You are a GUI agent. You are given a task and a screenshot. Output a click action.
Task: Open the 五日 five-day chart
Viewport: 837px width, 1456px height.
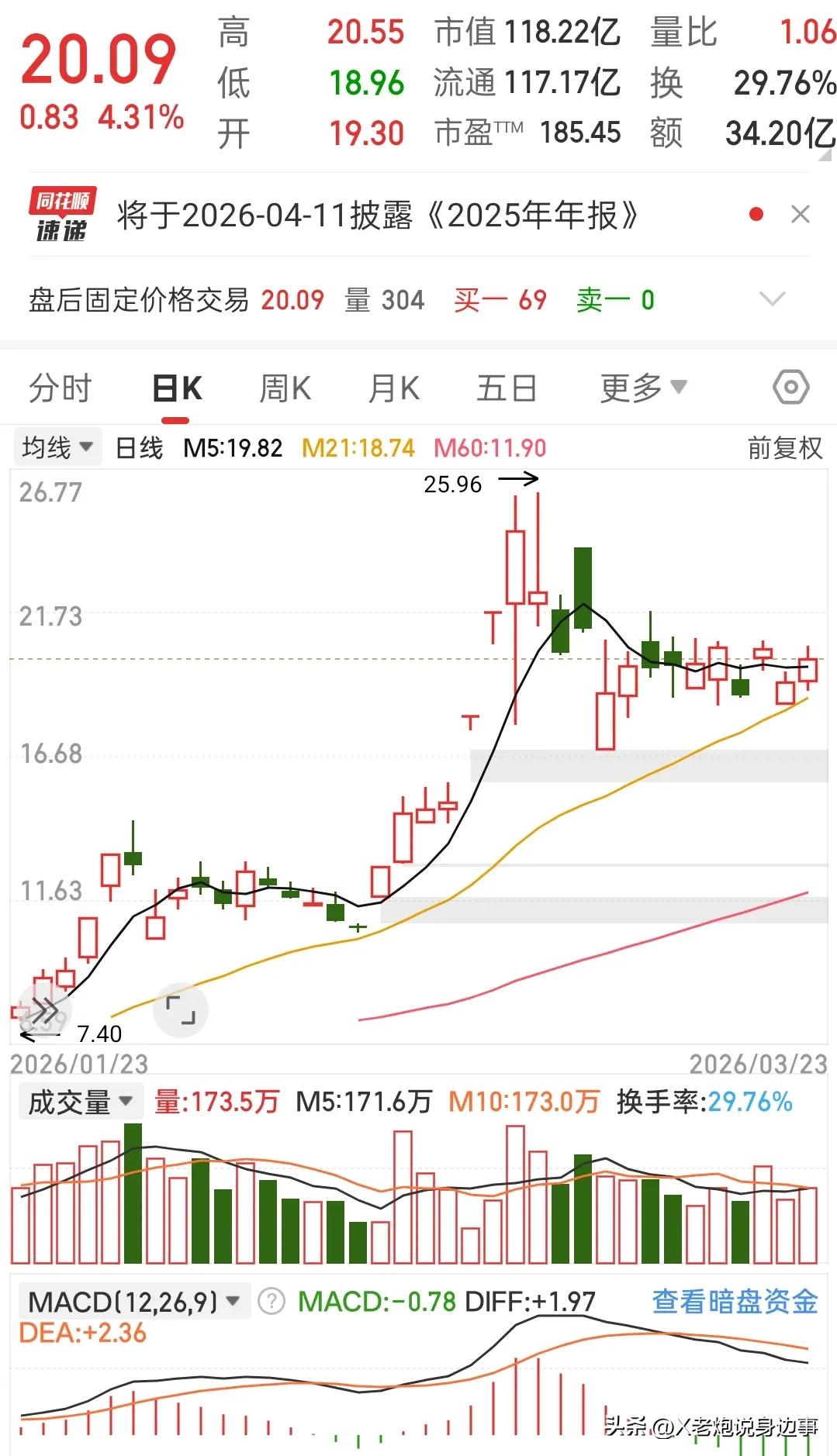pos(507,388)
